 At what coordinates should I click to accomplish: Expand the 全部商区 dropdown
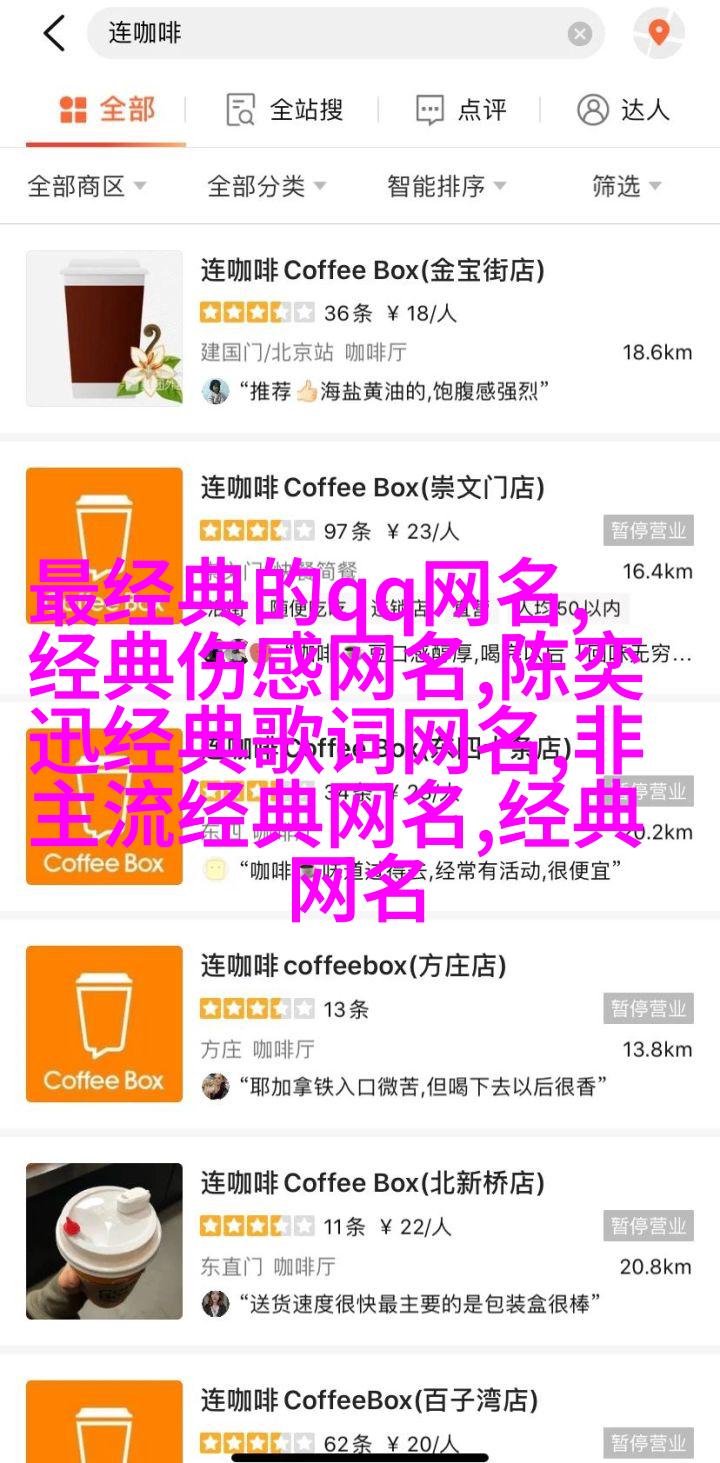[87, 186]
